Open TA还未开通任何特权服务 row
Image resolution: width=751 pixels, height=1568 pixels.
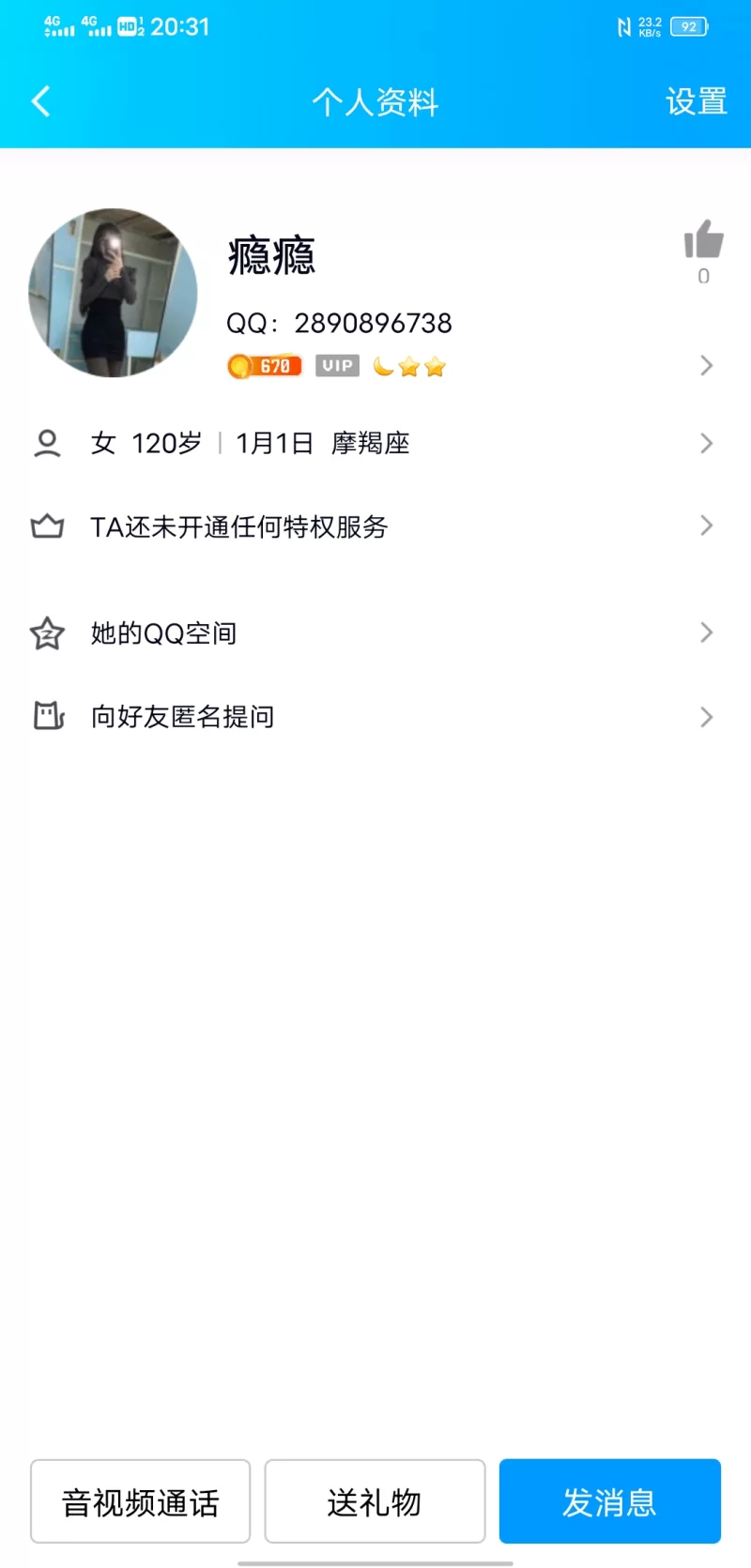click(375, 526)
